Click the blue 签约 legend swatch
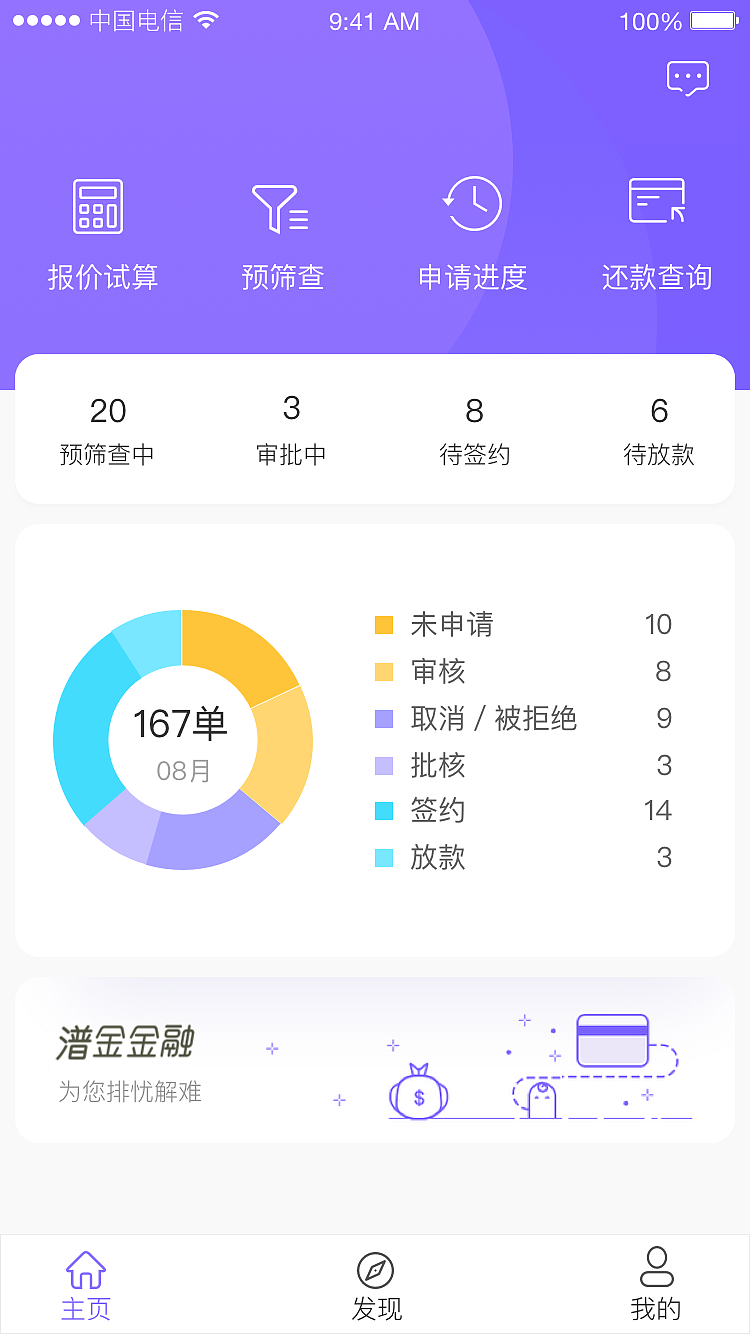 [x=383, y=811]
